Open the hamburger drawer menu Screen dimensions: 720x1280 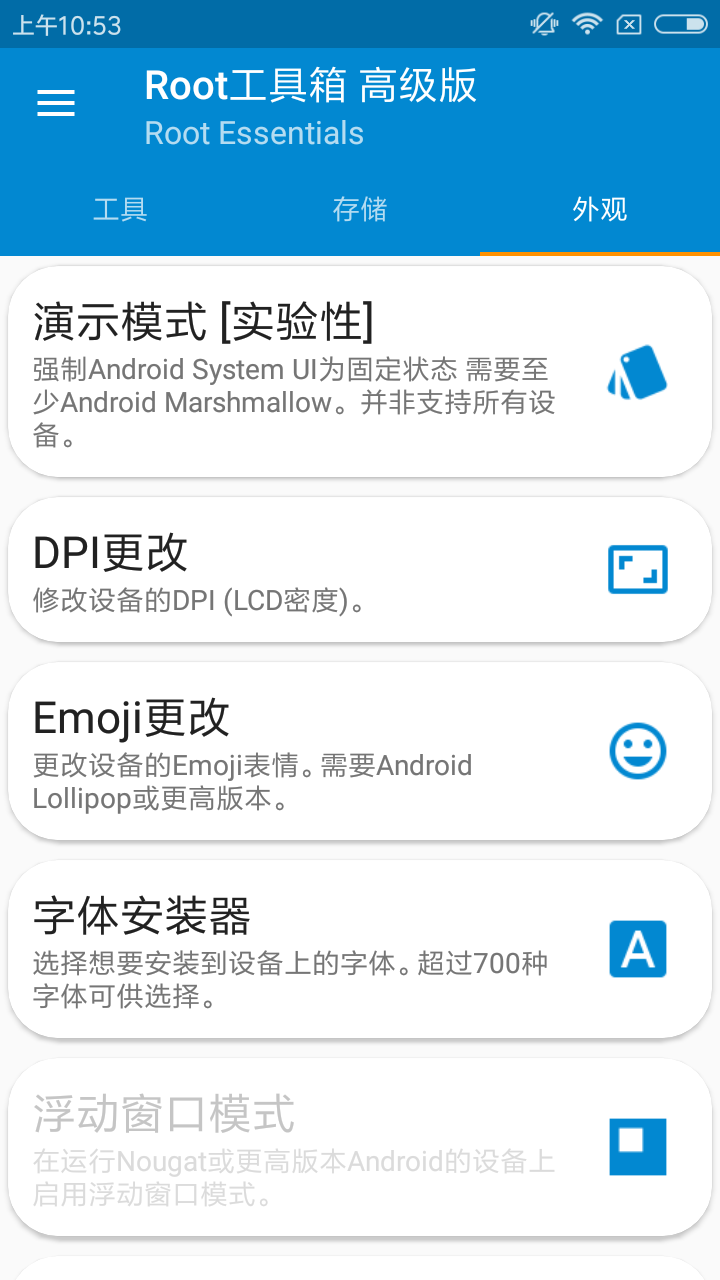click(56, 104)
